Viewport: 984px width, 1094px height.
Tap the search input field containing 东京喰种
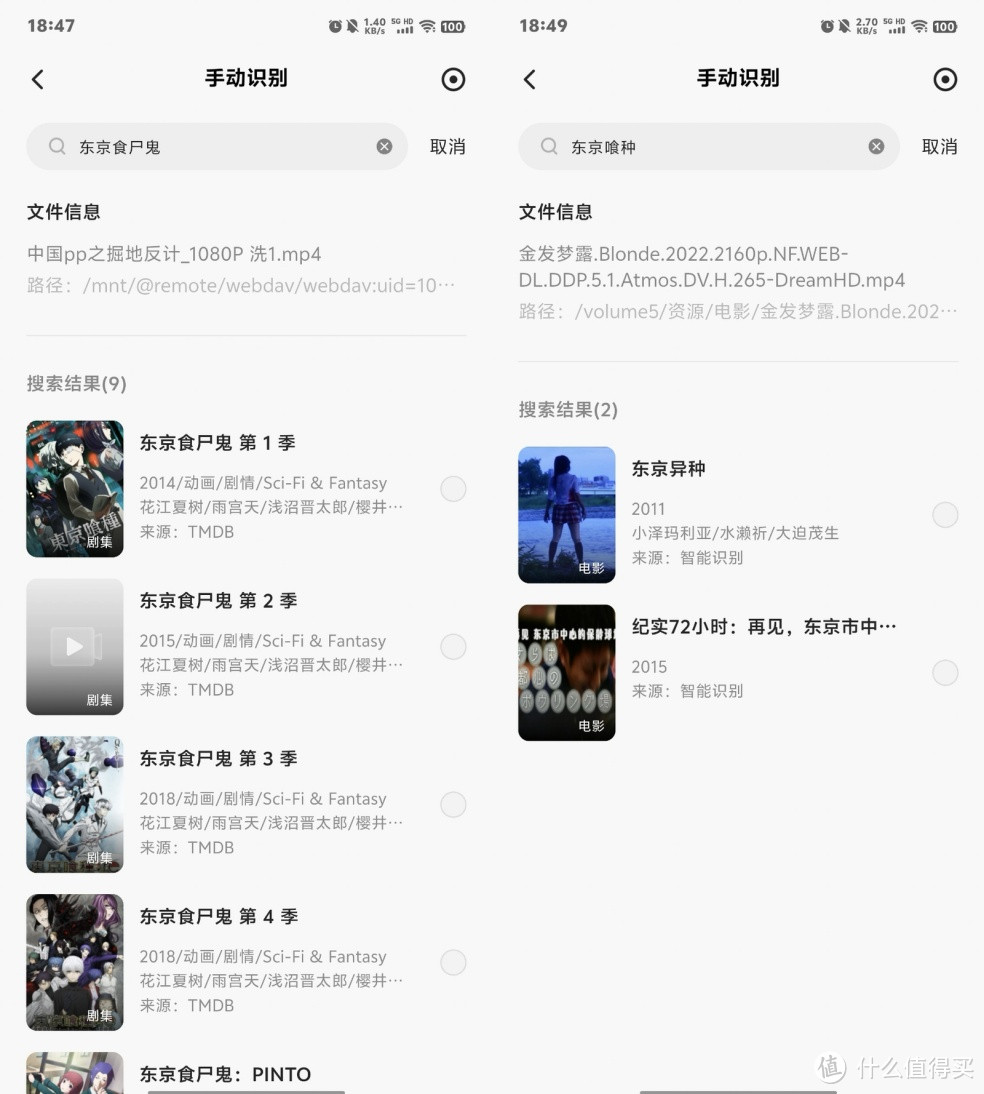(700, 146)
